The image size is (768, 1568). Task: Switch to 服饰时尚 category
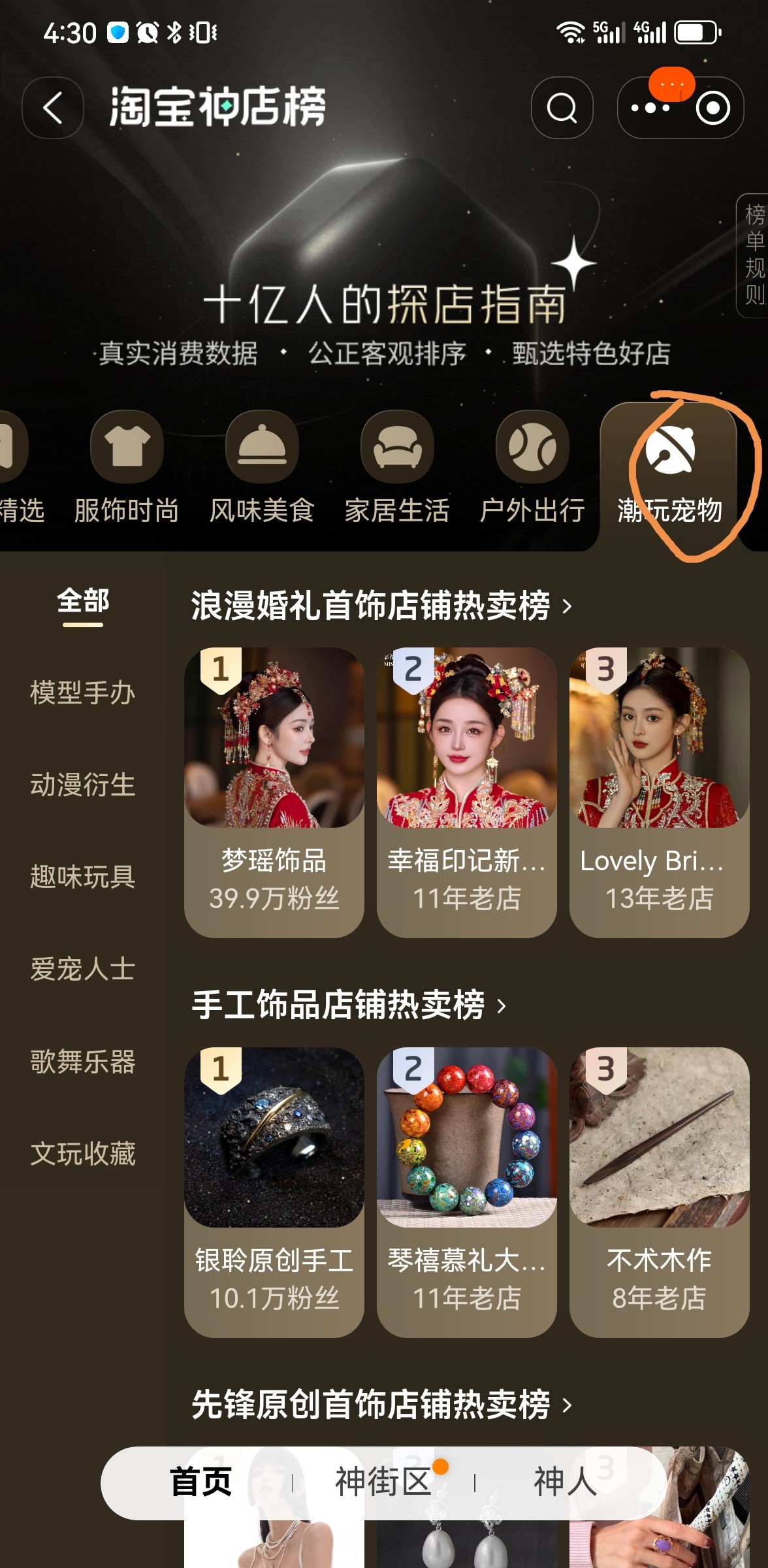(127, 468)
